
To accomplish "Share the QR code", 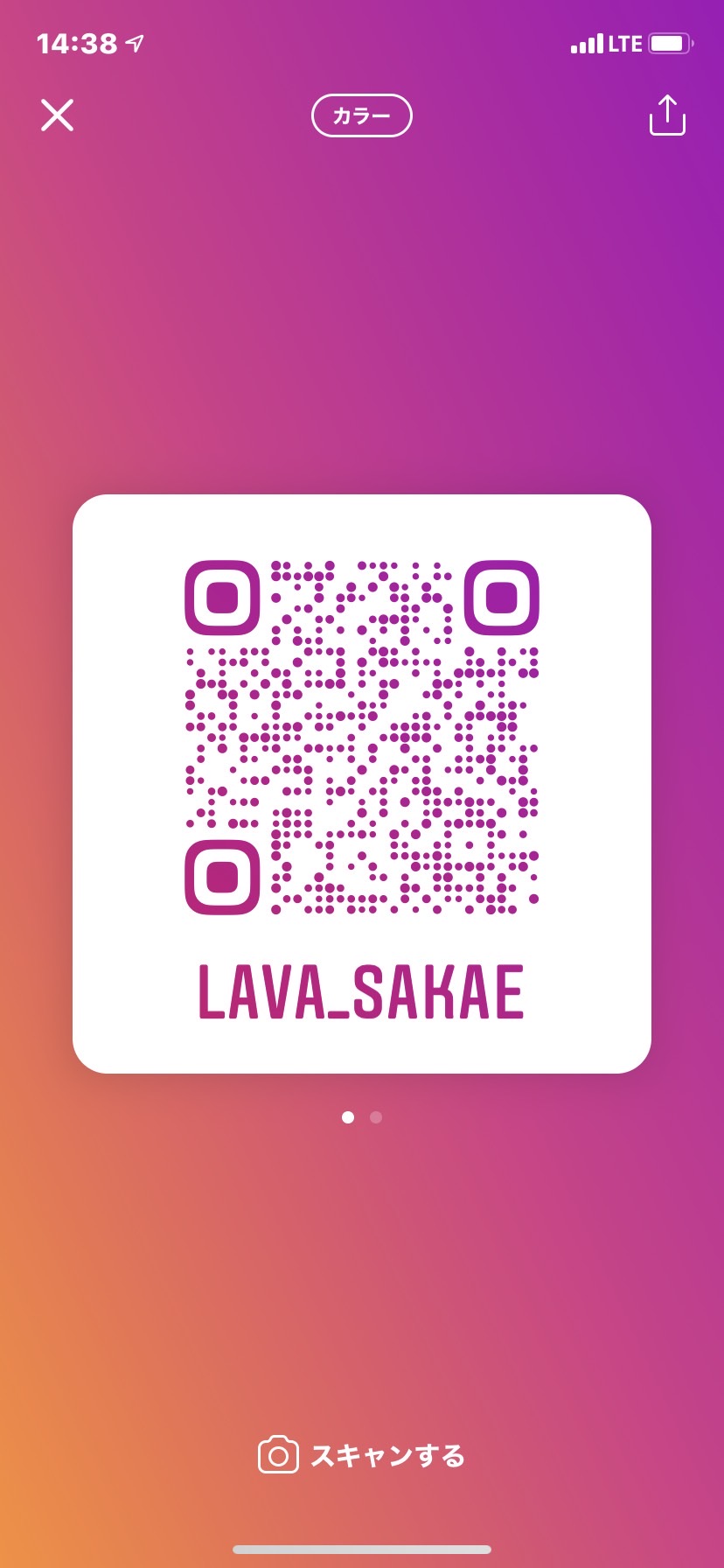I will 667,115.
